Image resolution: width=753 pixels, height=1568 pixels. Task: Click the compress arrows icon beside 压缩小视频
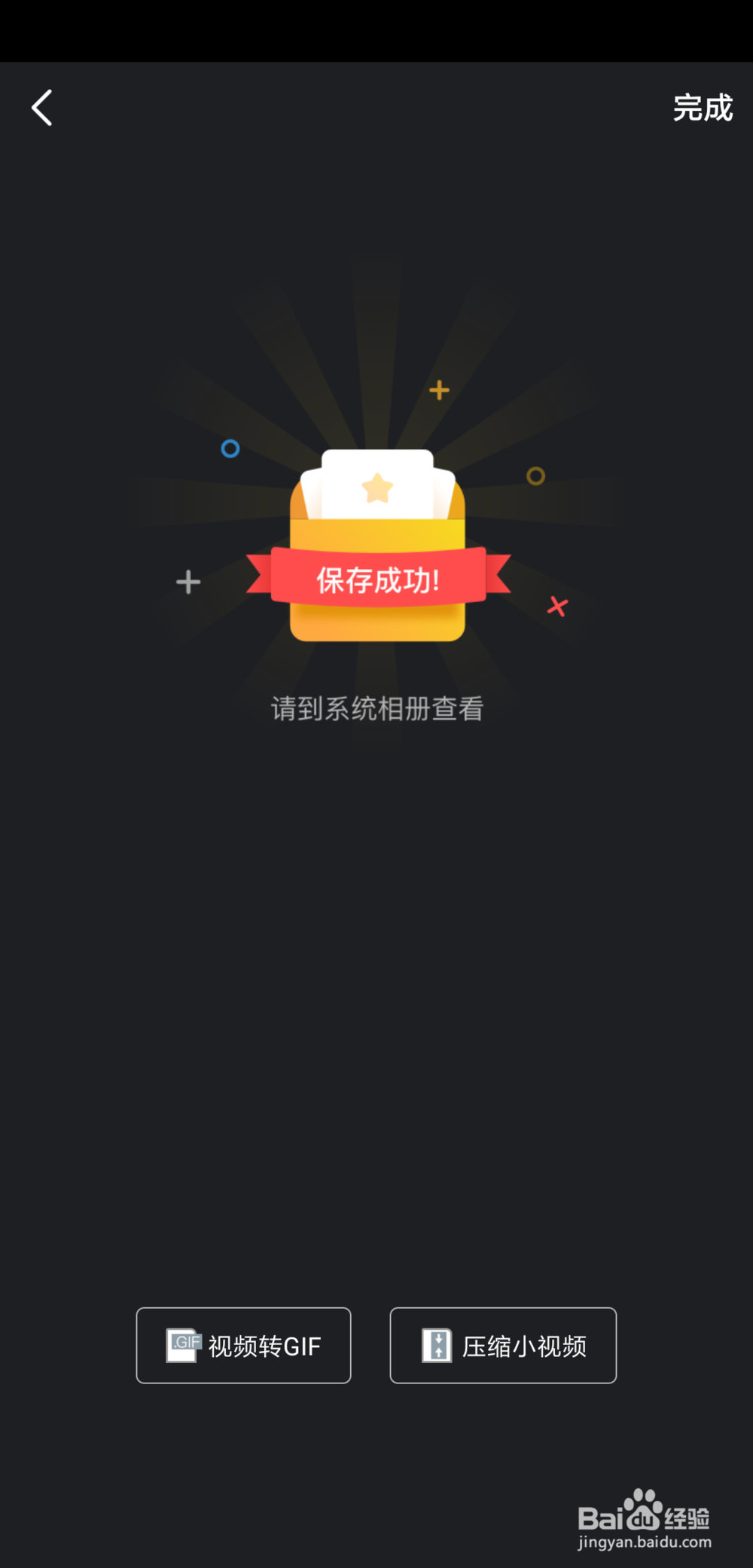[x=437, y=1346]
